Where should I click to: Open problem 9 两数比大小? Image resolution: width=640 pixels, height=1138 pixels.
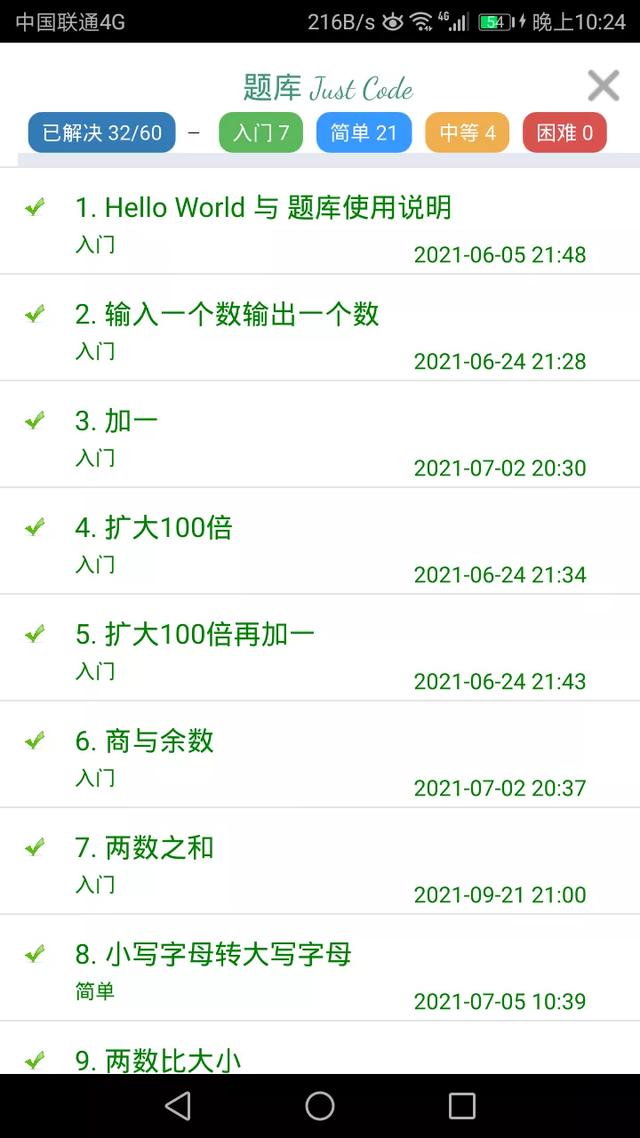[x=320, y=1048]
